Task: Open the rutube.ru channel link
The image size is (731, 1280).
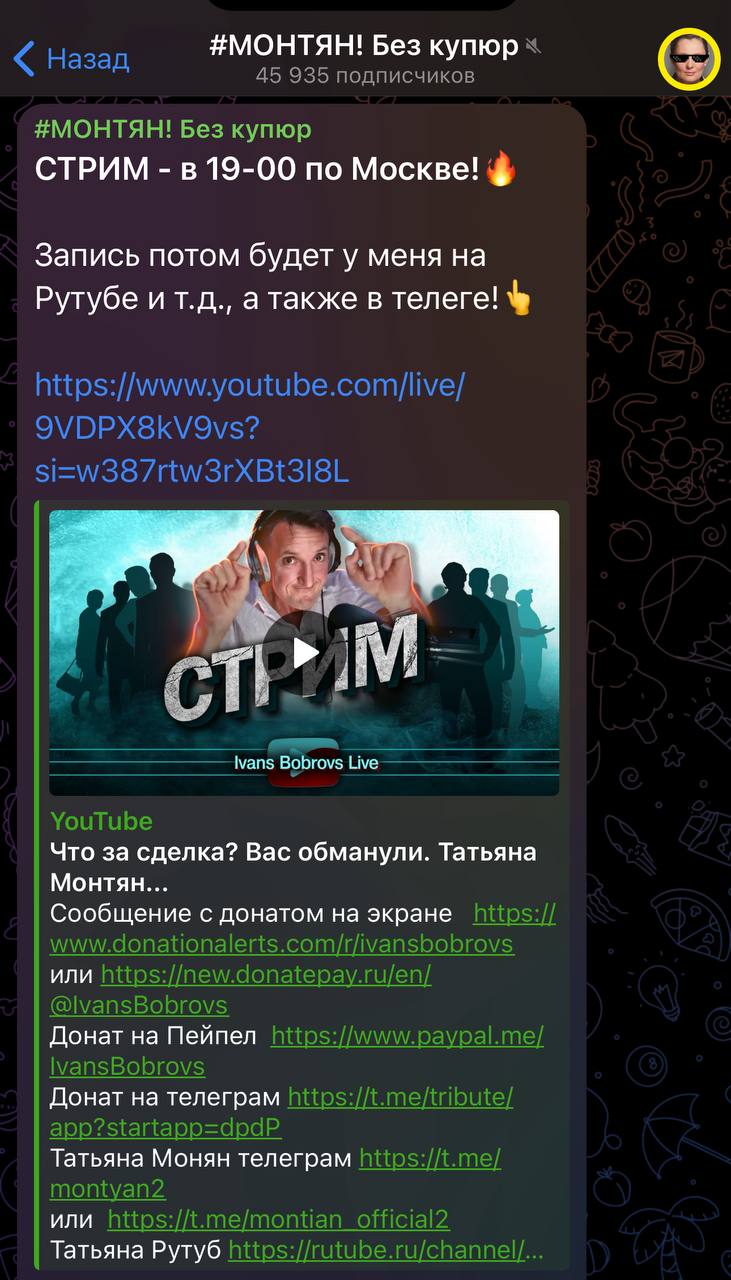Action: [x=385, y=1250]
